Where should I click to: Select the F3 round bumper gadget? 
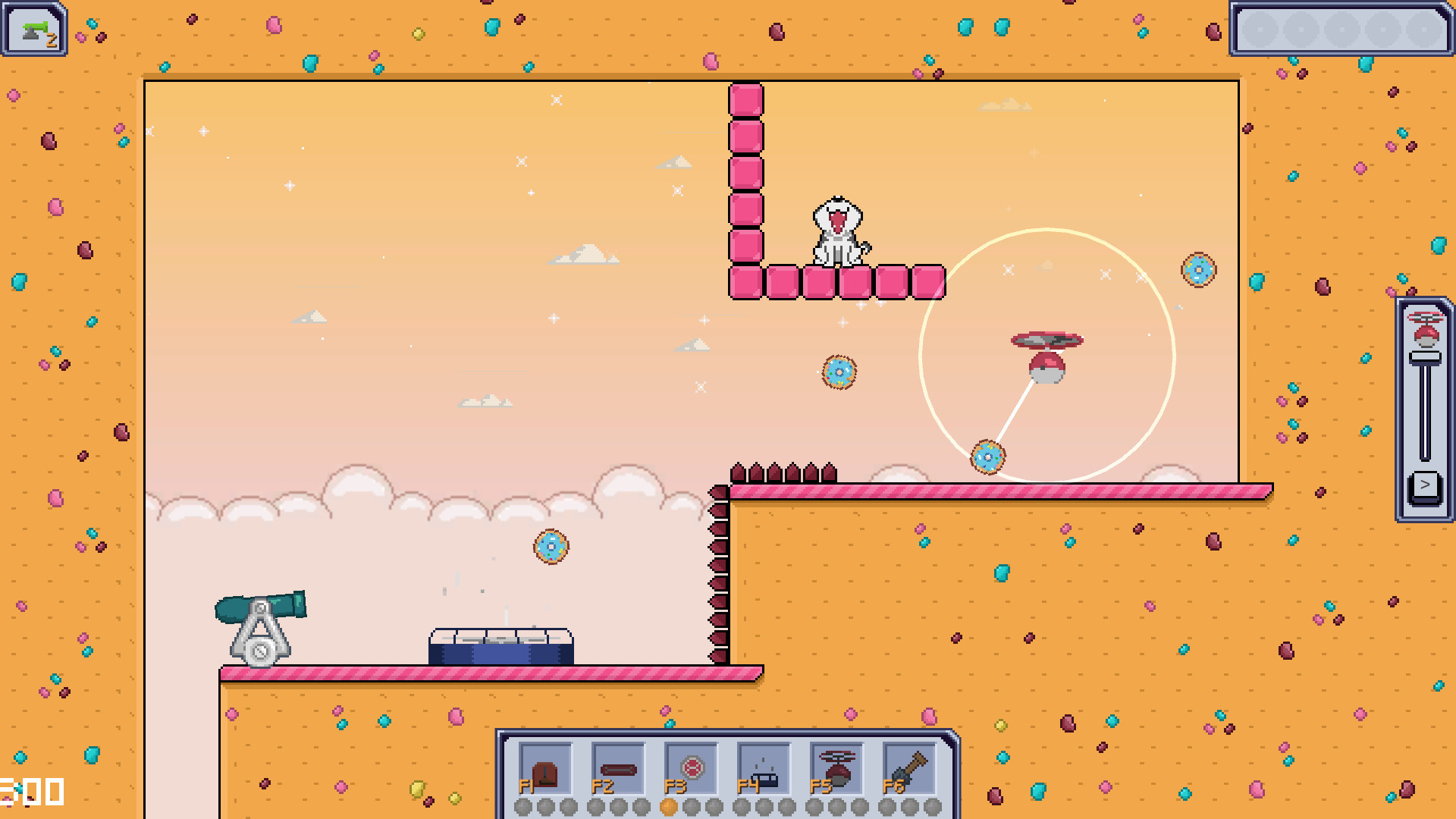pyautogui.click(x=691, y=769)
